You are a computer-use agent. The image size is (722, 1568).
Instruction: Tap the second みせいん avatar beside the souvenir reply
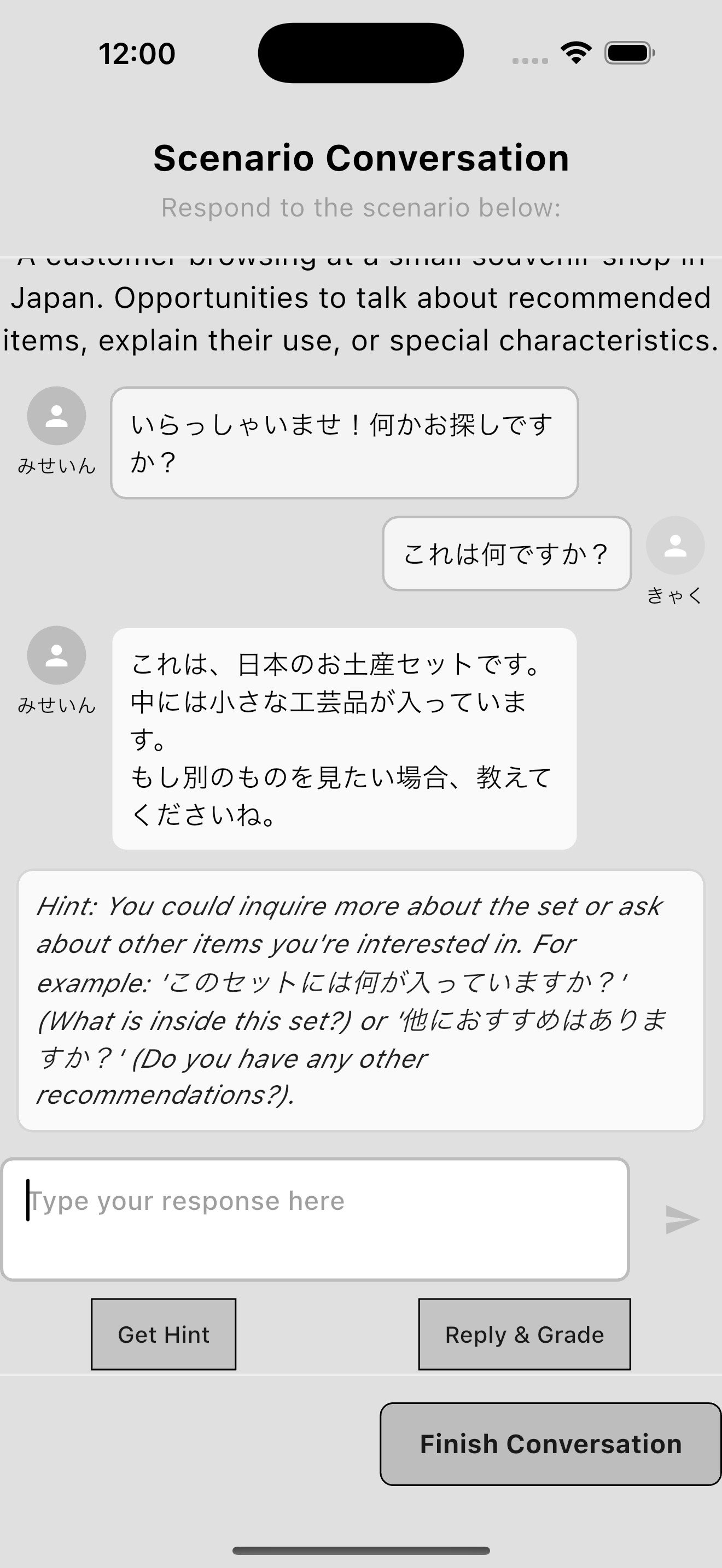point(58,659)
